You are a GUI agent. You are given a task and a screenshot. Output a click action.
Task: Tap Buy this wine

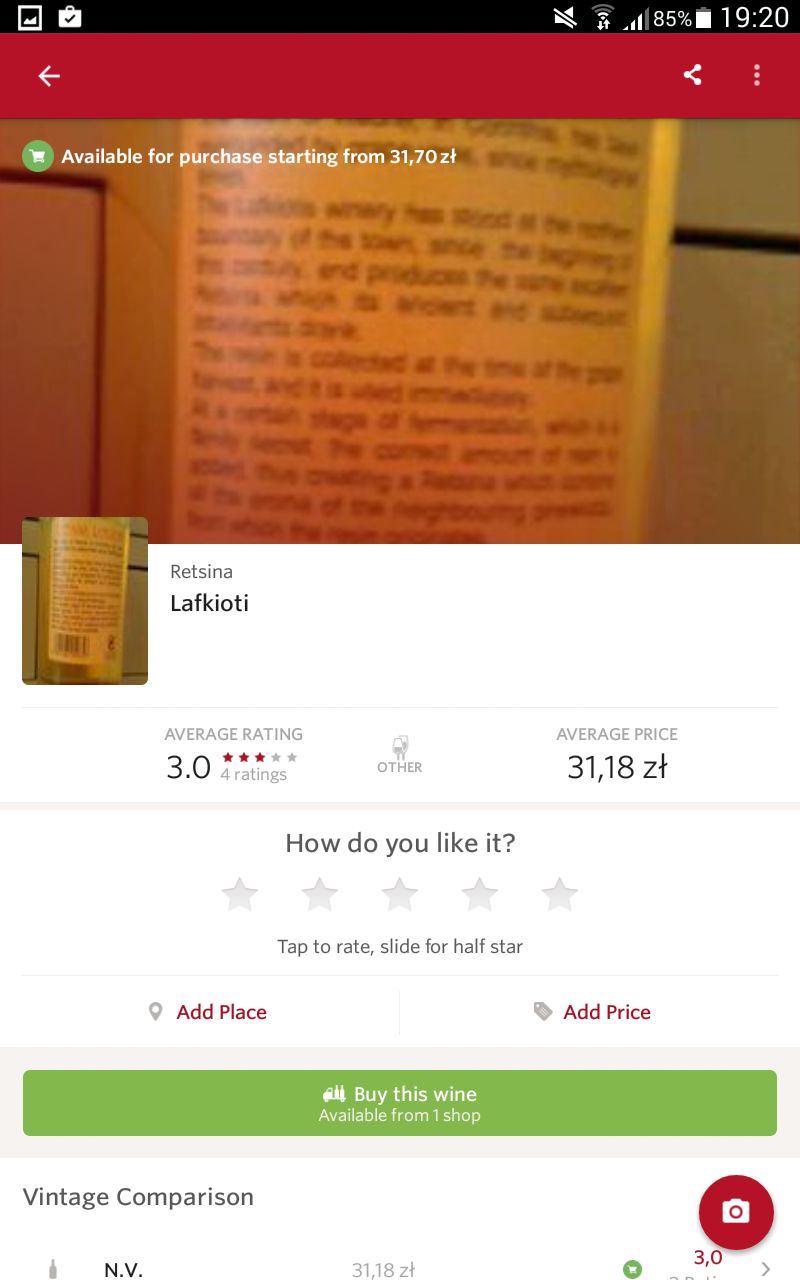[400, 1103]
